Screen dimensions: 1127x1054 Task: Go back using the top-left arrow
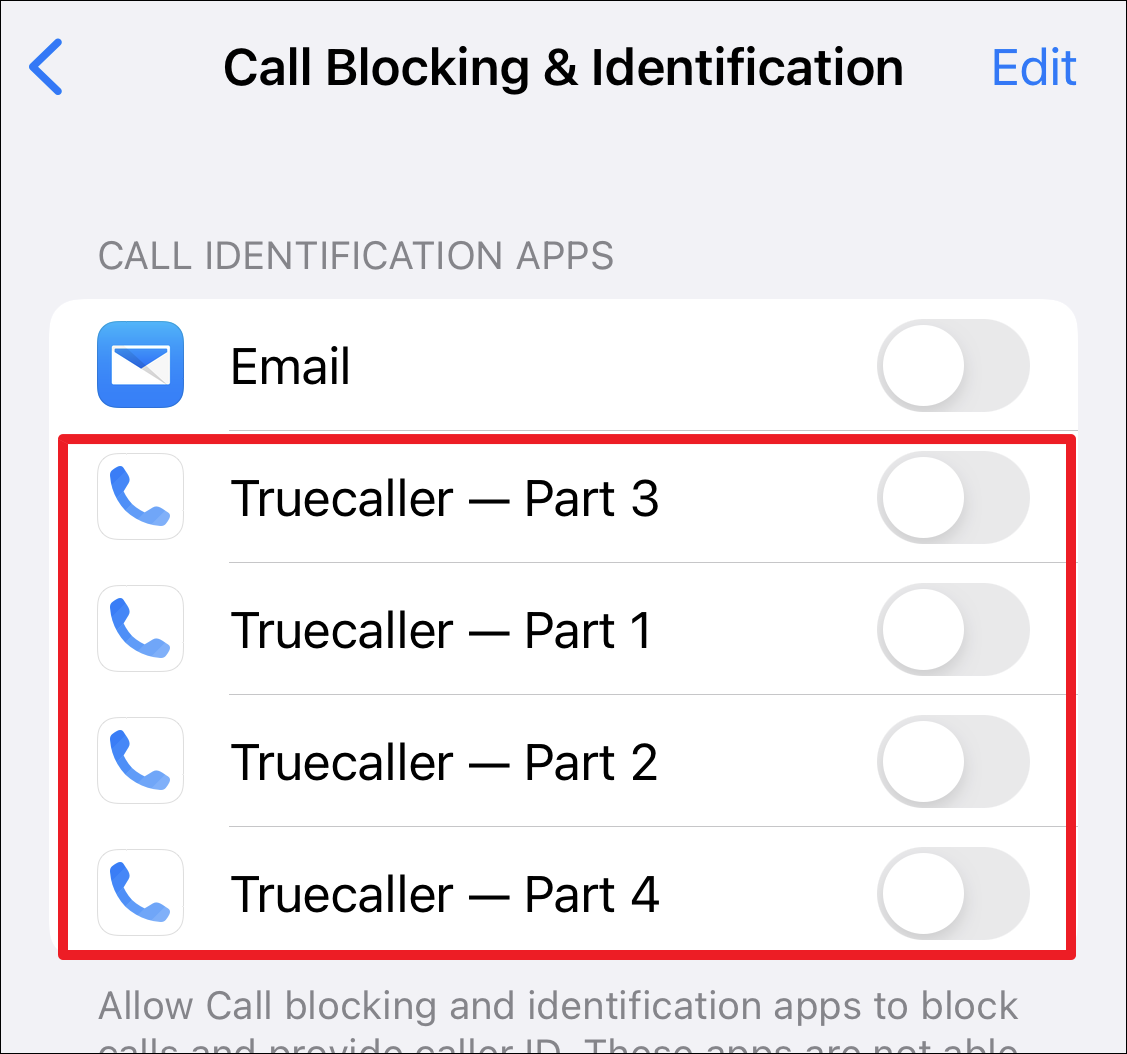click(x=45, y=67)
